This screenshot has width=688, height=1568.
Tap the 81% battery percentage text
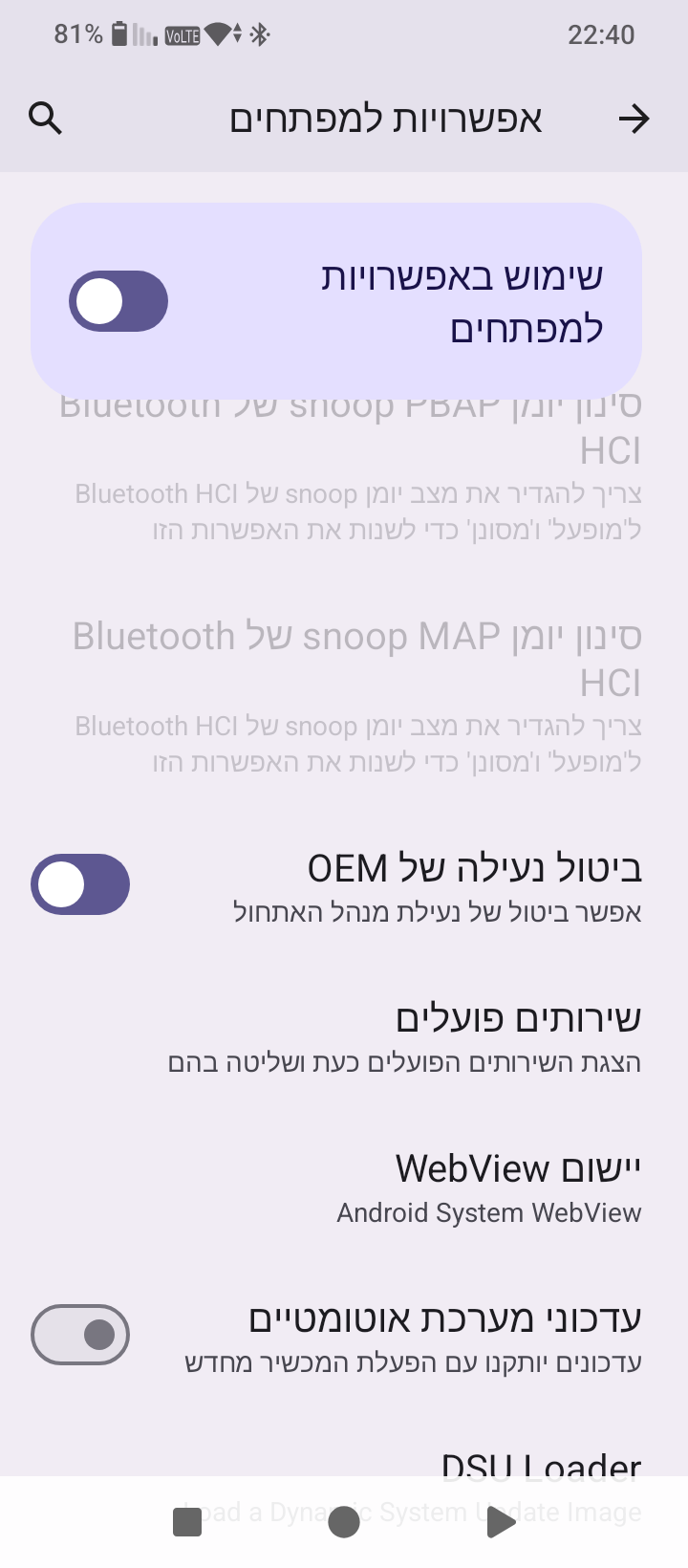[79, 33]
